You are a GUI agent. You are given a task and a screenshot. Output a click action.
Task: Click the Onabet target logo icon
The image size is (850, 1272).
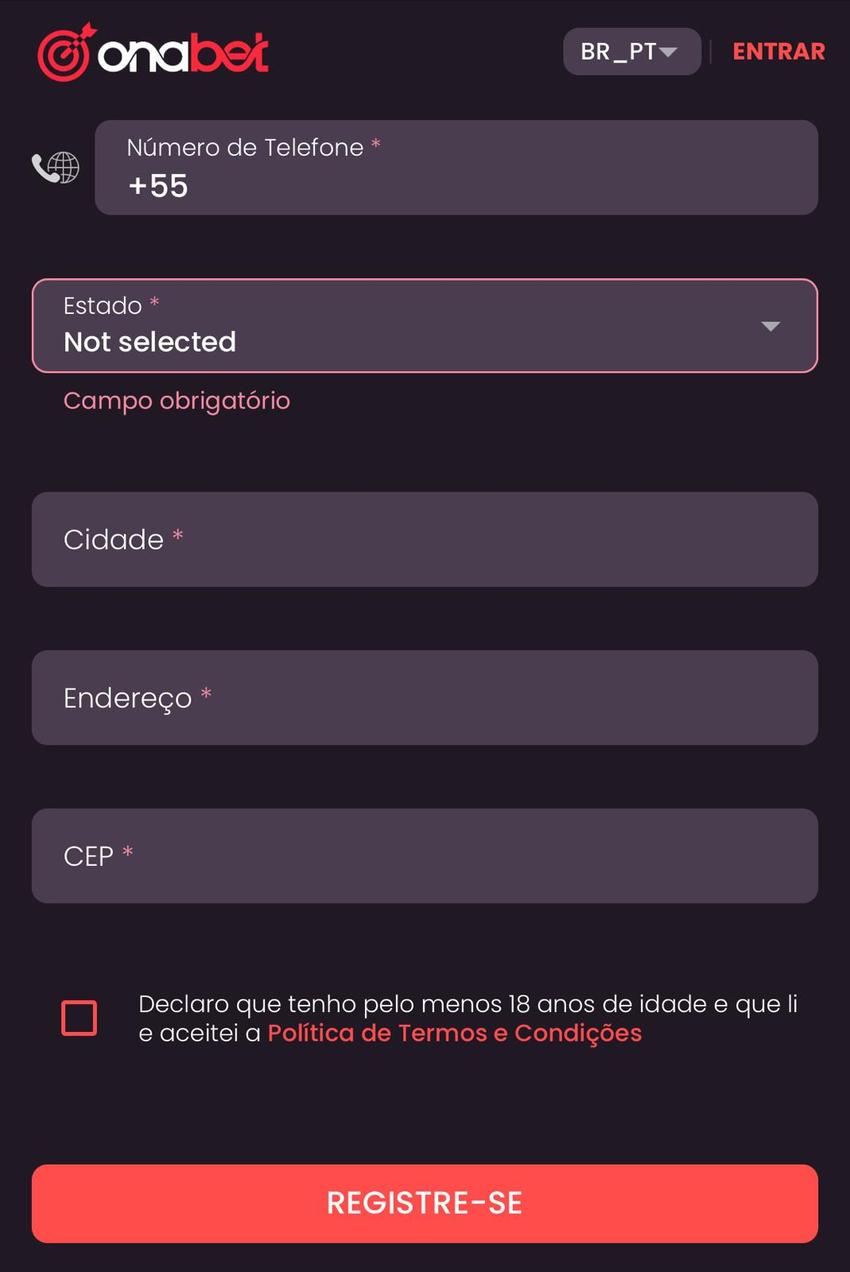point(65,50)
